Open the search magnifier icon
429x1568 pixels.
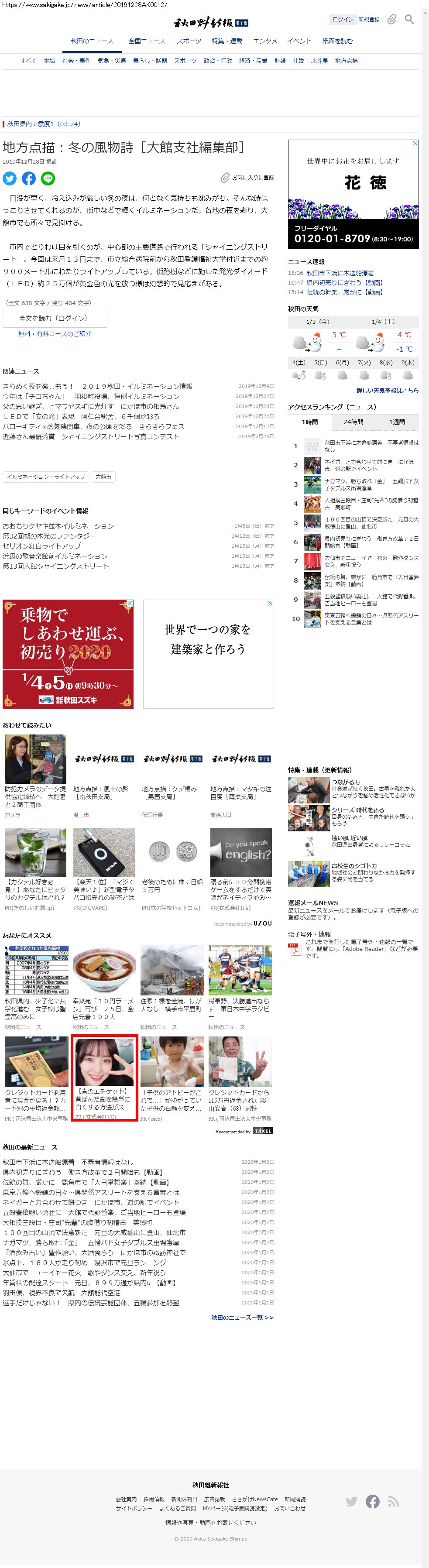tap(409, 20)
